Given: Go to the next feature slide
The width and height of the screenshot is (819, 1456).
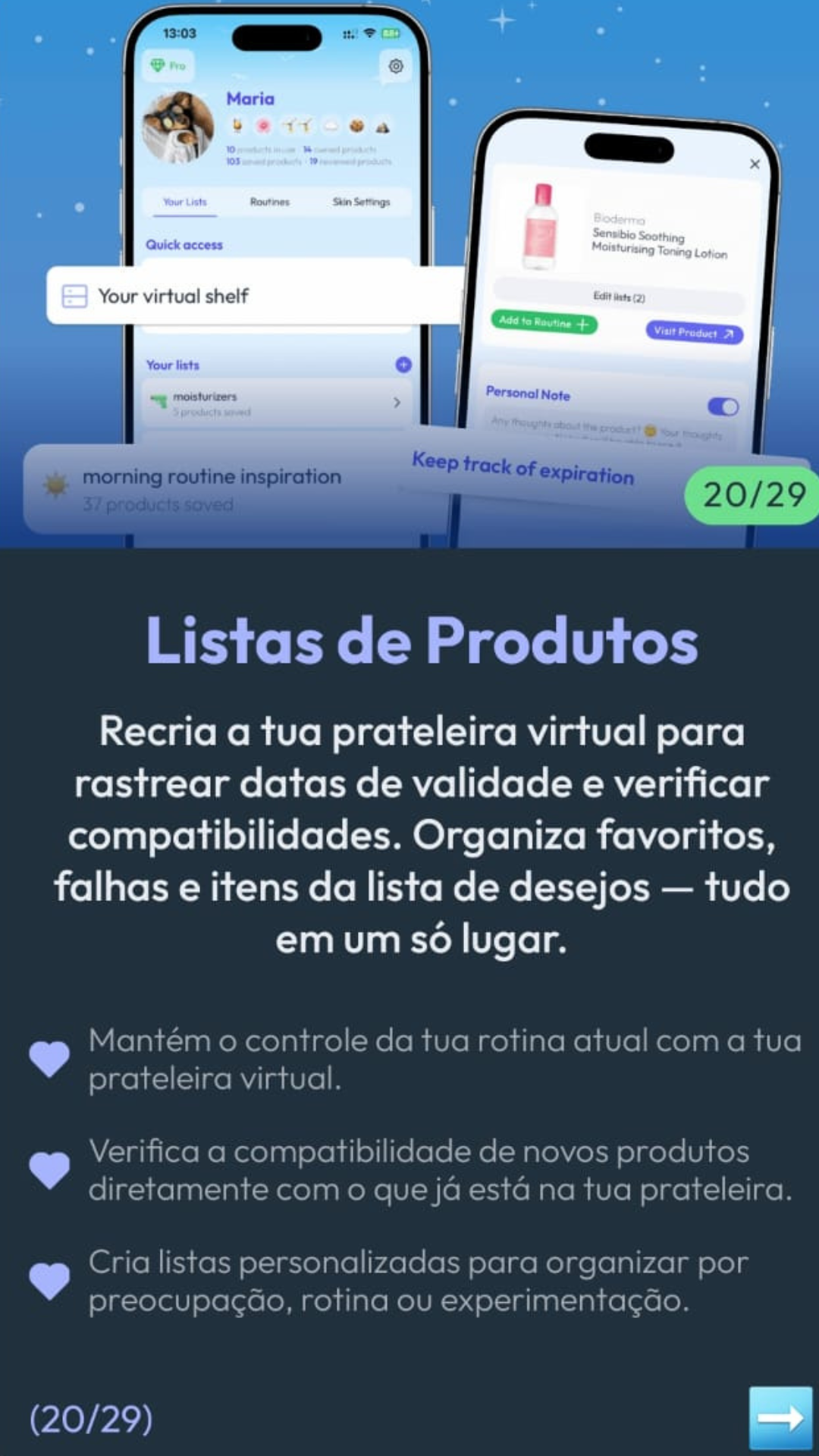Looking at the screenshot, I should click(x=780, y=1417).
